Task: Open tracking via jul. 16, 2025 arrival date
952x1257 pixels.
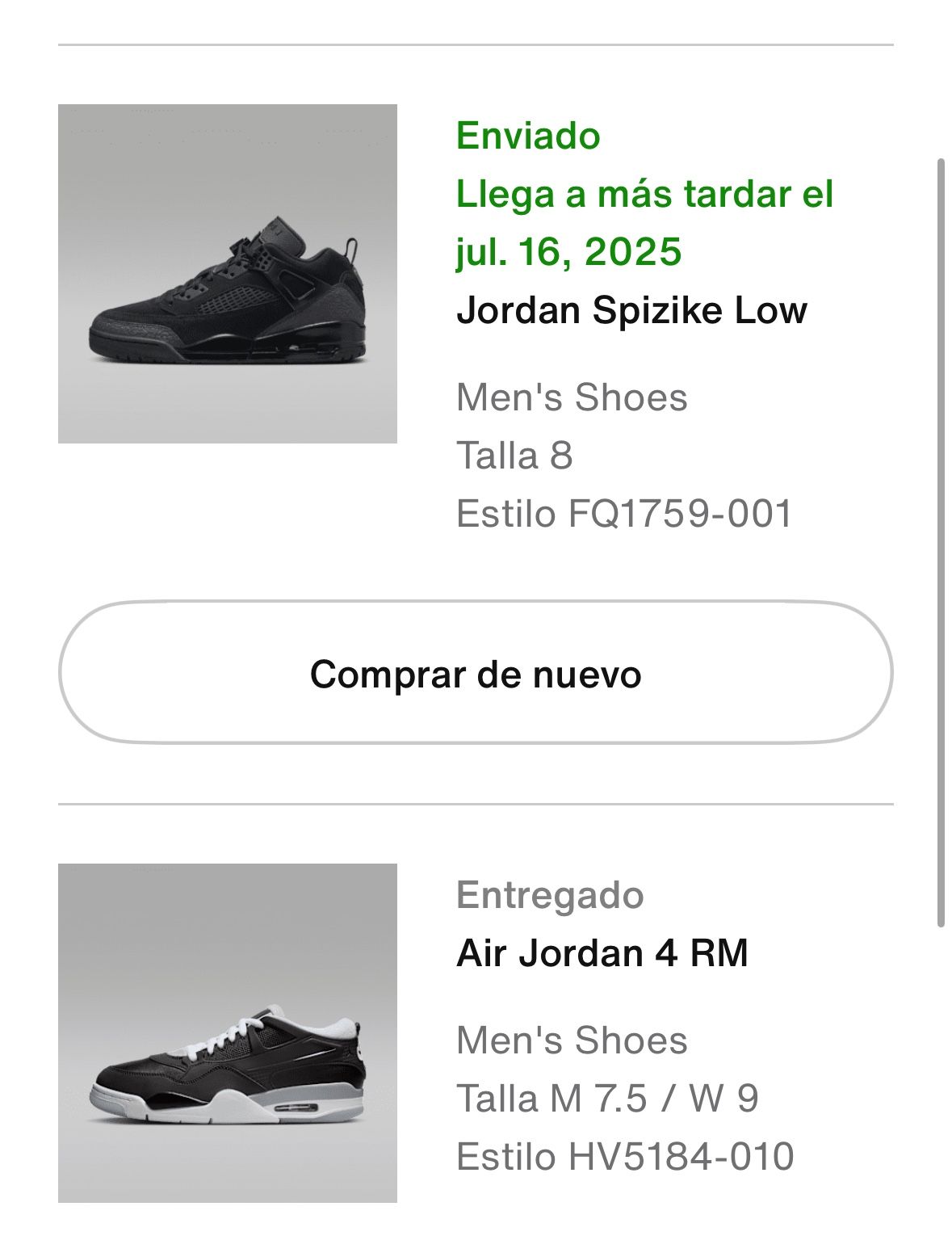Action: pyautogui.click(x=568, y=251)
